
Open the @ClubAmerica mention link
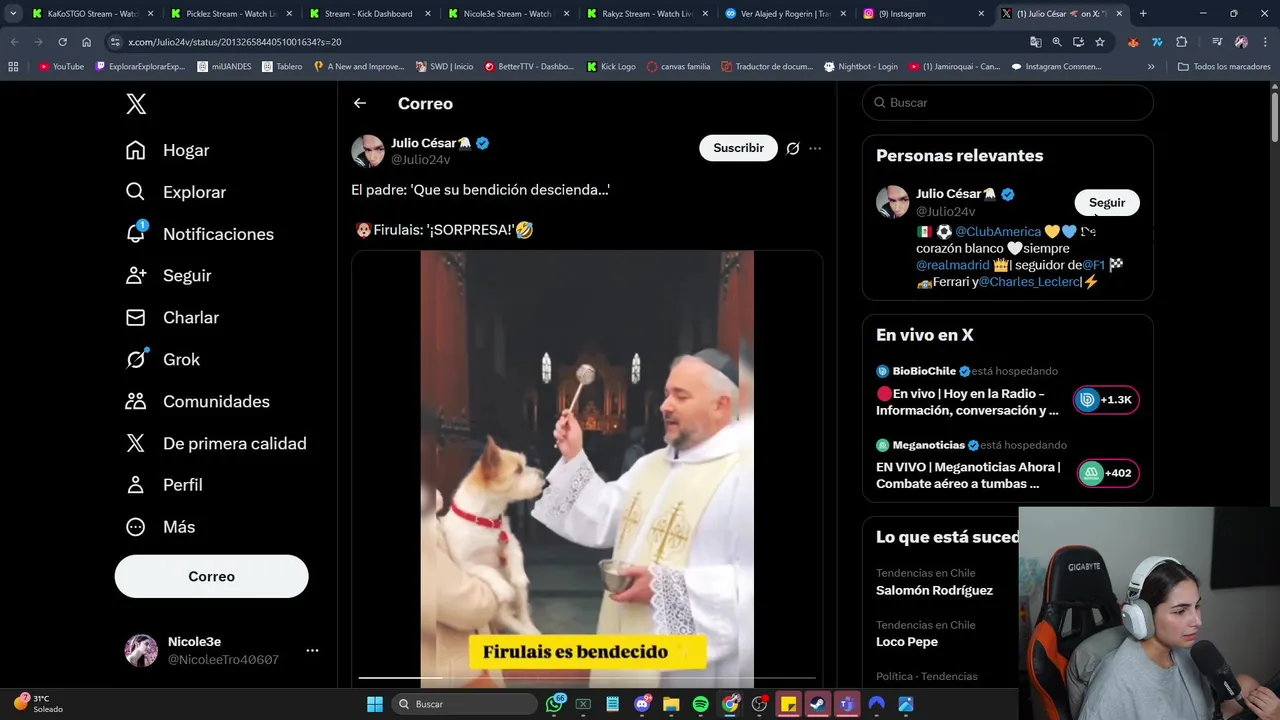[x=998, y=232]
